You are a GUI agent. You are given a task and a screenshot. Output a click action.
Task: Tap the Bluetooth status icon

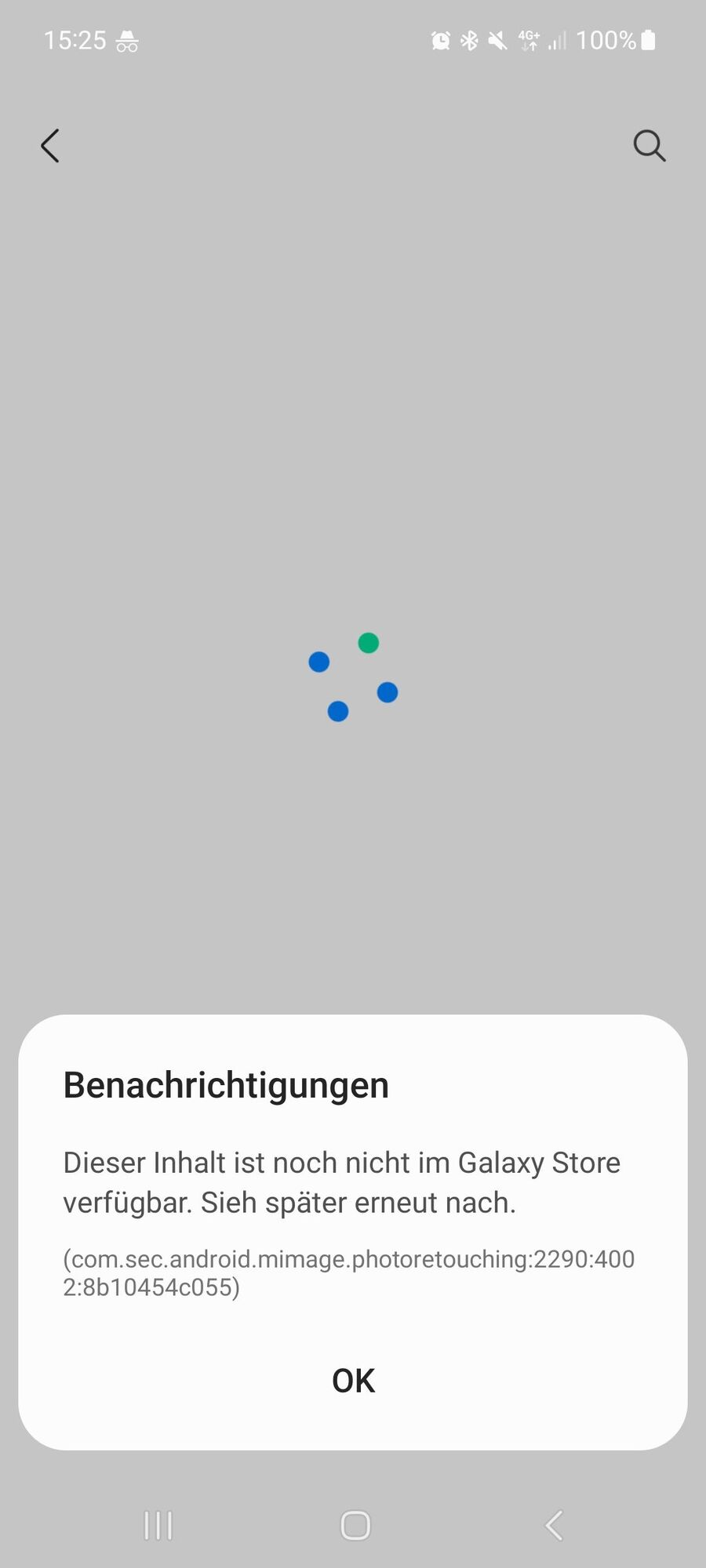[468, 40]
